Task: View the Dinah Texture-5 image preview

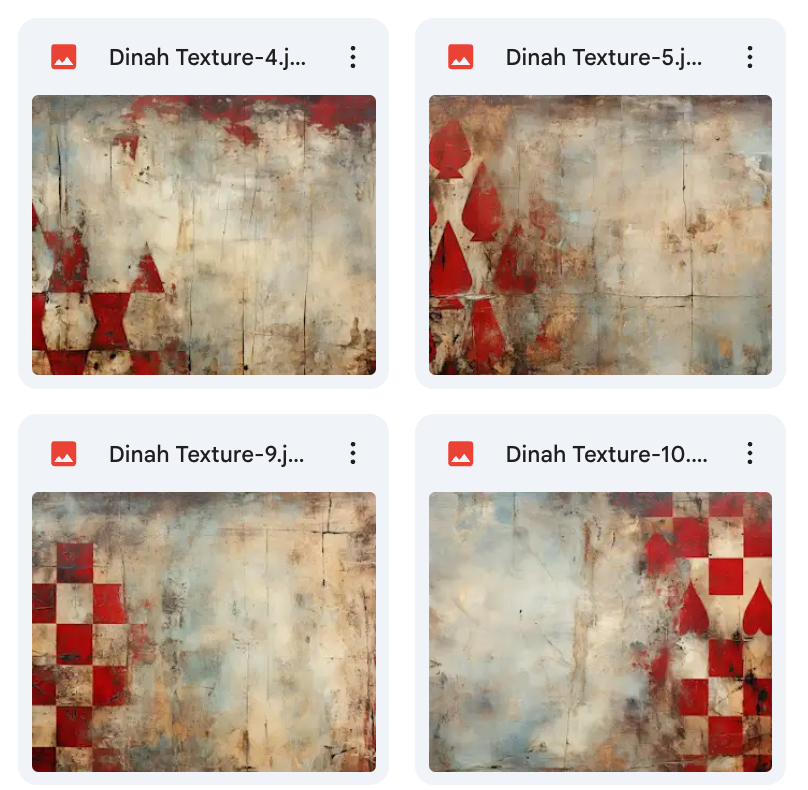Action: (600, 235)
